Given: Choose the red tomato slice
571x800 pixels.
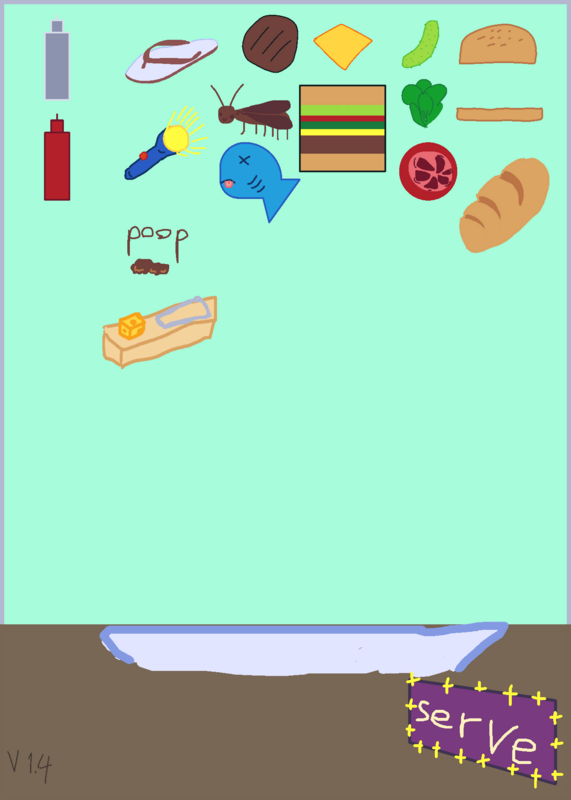Looking at the screenshot, I should [428, 171].
